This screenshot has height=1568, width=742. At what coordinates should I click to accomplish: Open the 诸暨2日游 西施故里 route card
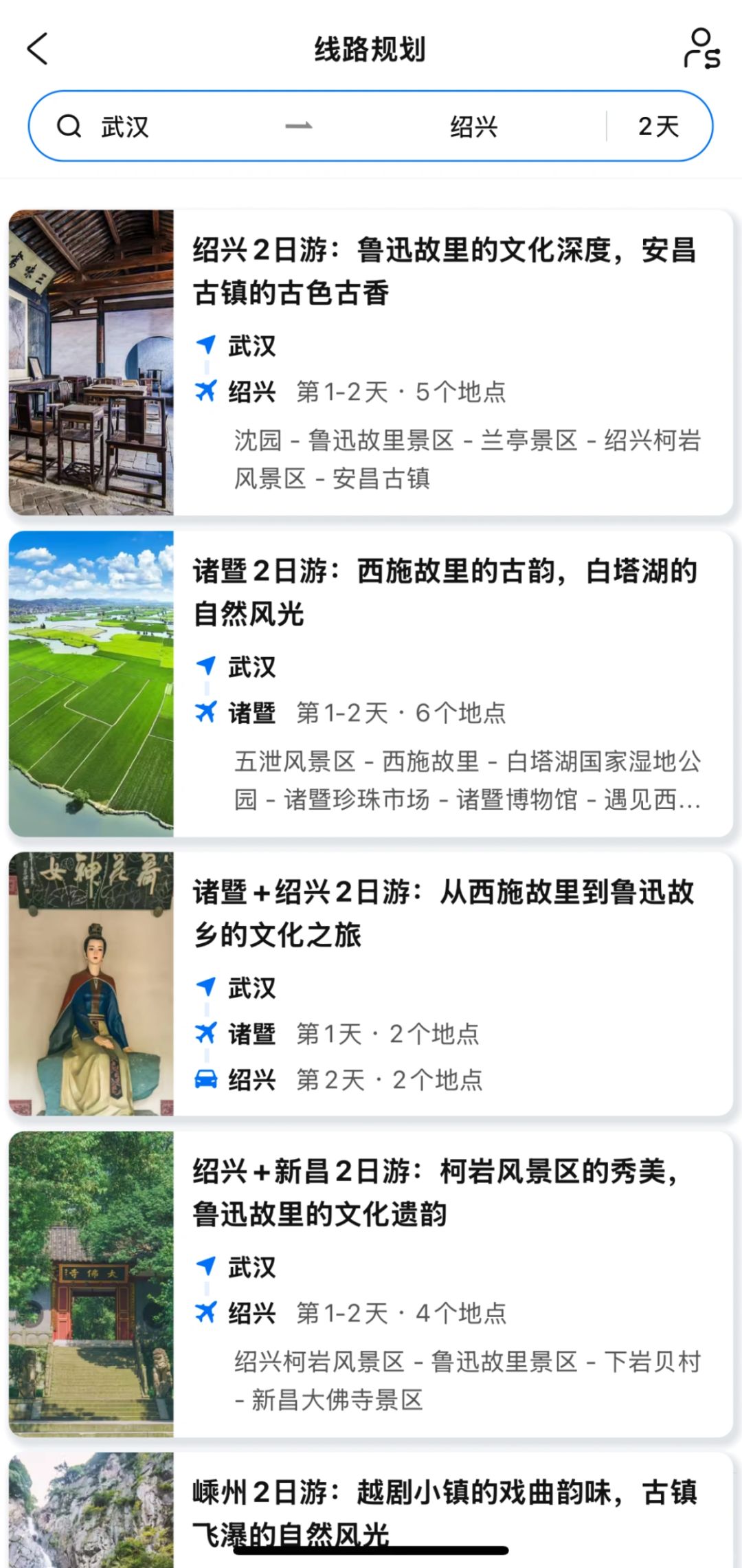pyautogui.click(x=371, y=683)
